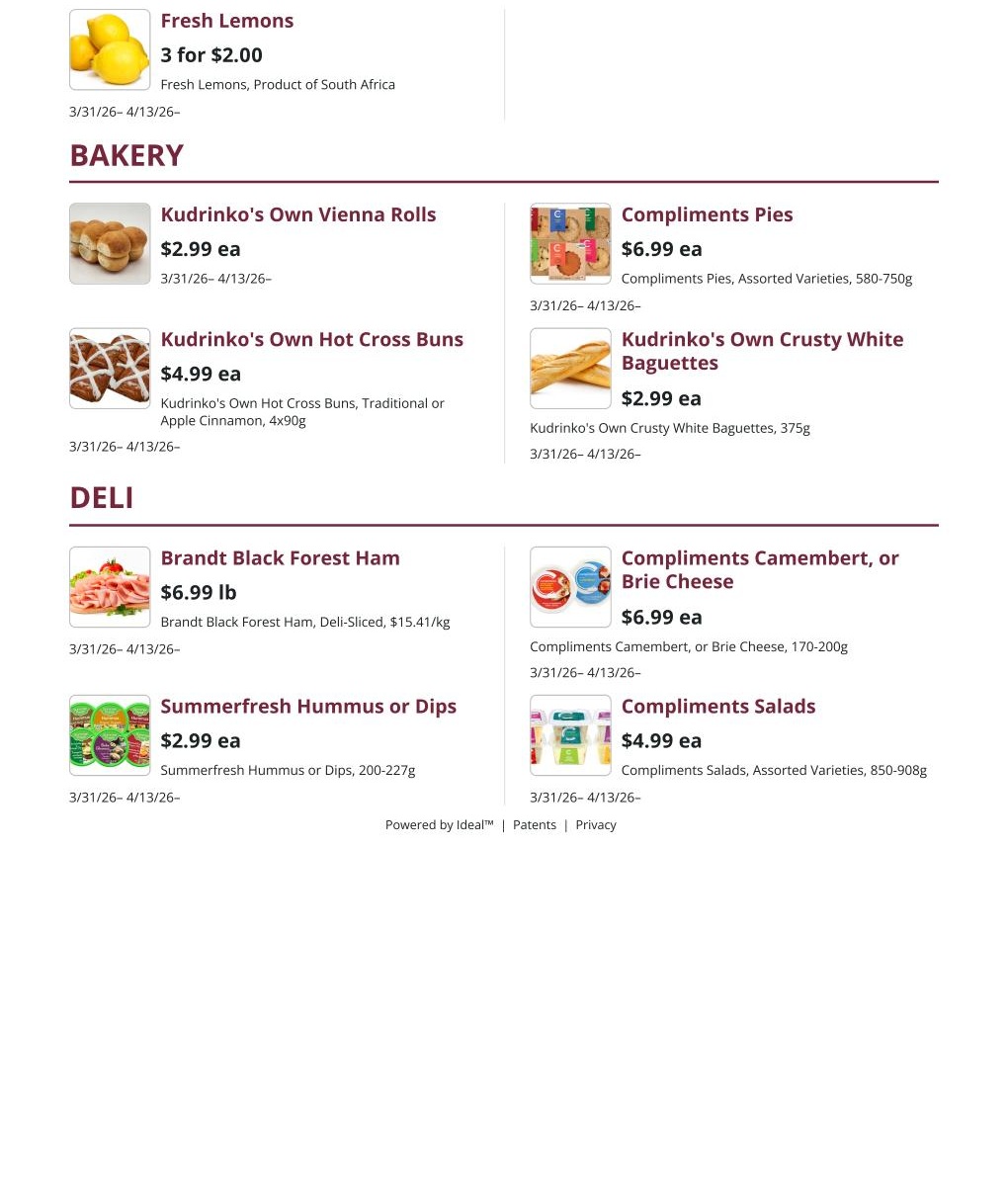
Task: Select the Black Forest Ham image
Action: [x=109, y=586]
